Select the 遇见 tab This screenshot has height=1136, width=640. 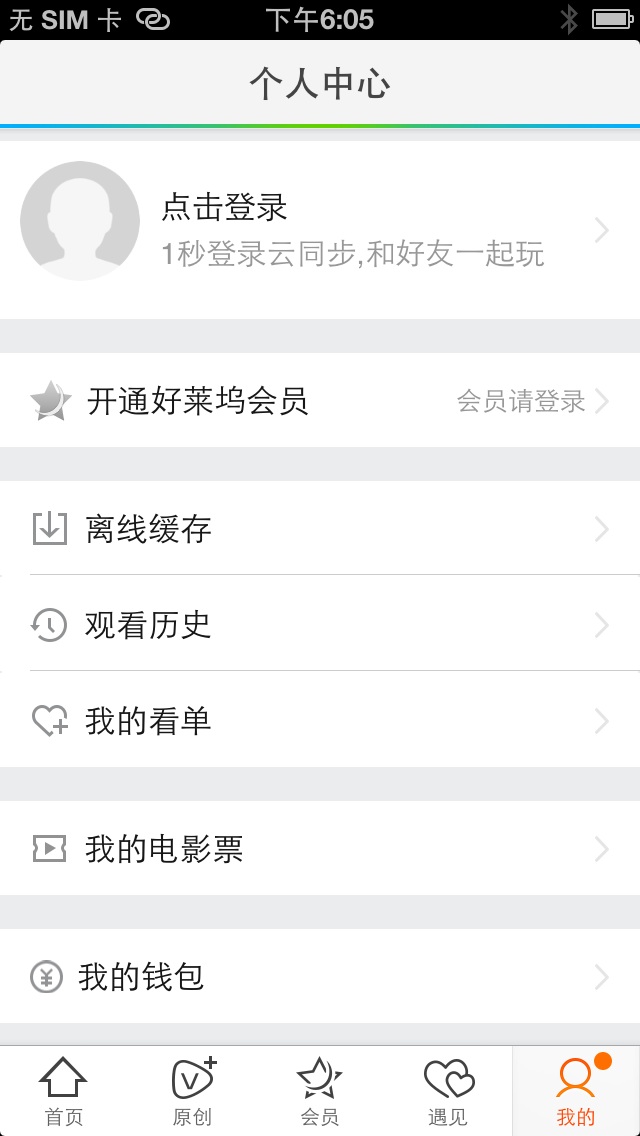(x=448, y=1091)
